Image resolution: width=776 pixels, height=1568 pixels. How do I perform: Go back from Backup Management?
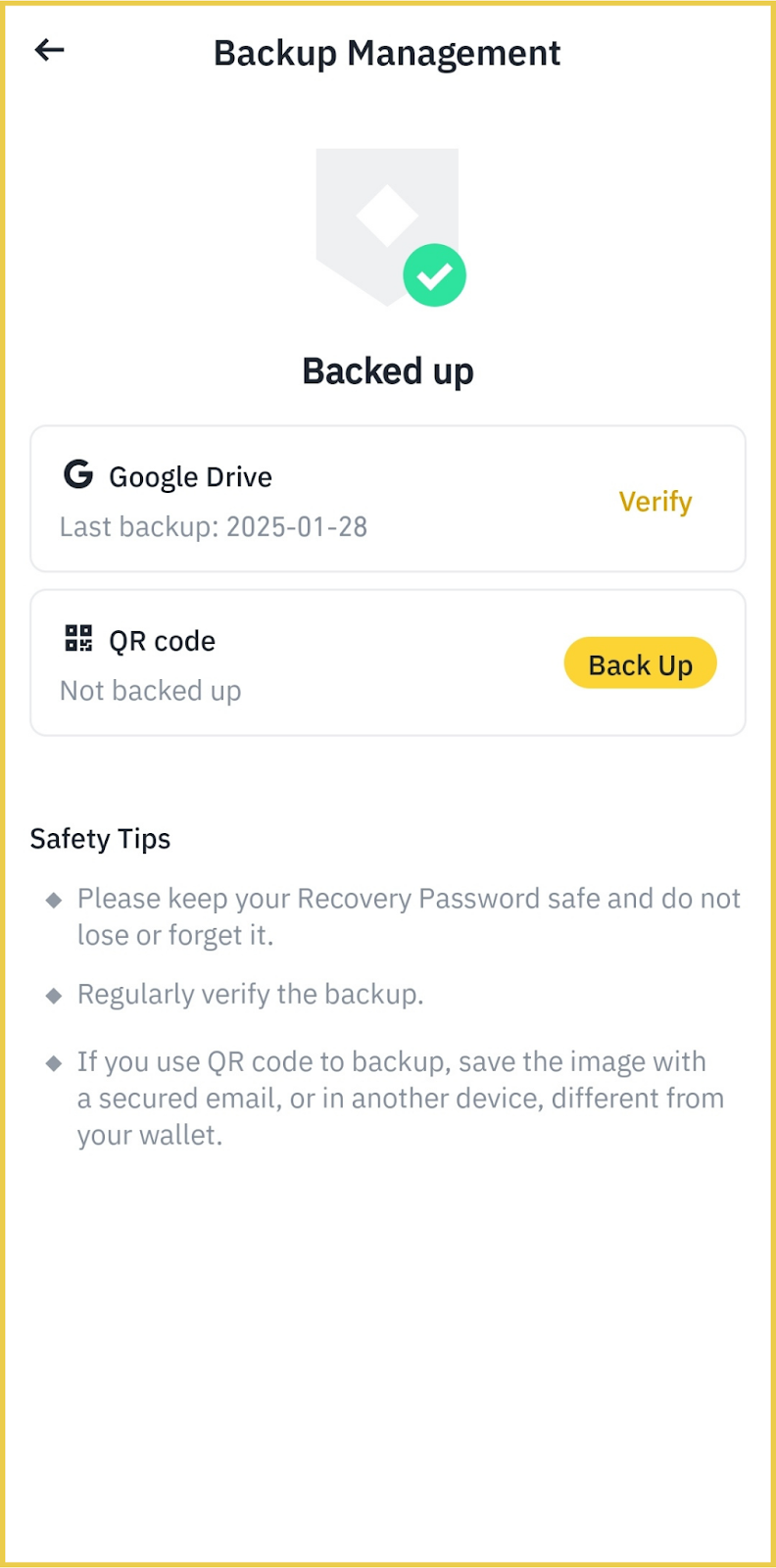pyautogui.click(x=49, y=50)
